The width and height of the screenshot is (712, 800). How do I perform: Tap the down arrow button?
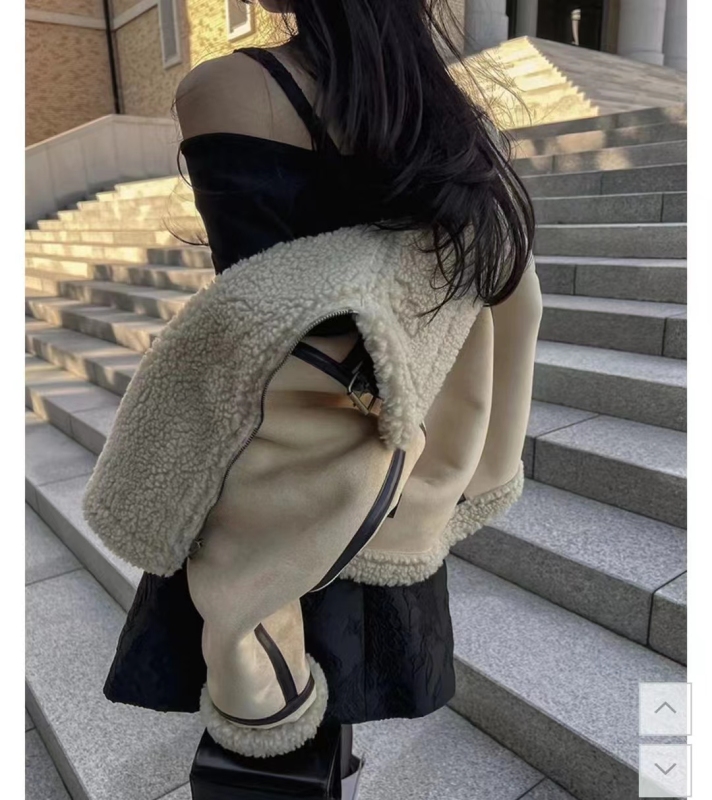click(x=665, y=769)
